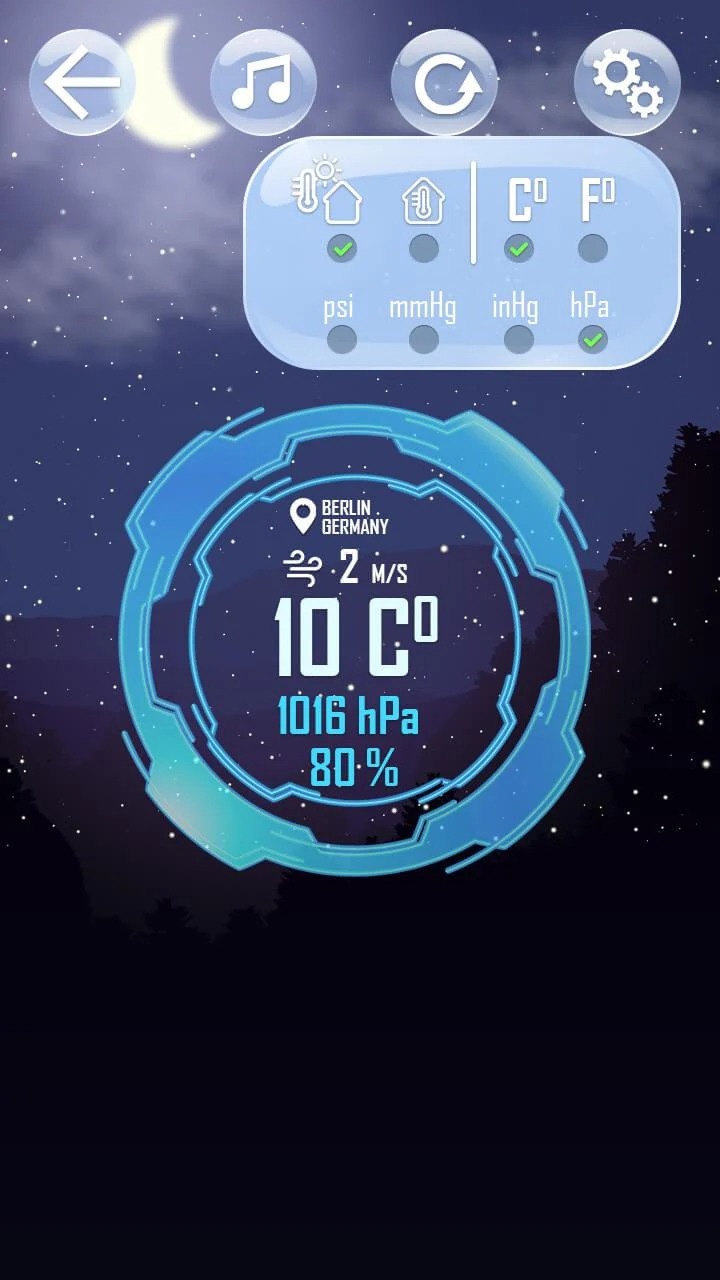This screenshot has width=720, height=1280.
Task: Select the indoor temperature option
Action: pos(423,248)
